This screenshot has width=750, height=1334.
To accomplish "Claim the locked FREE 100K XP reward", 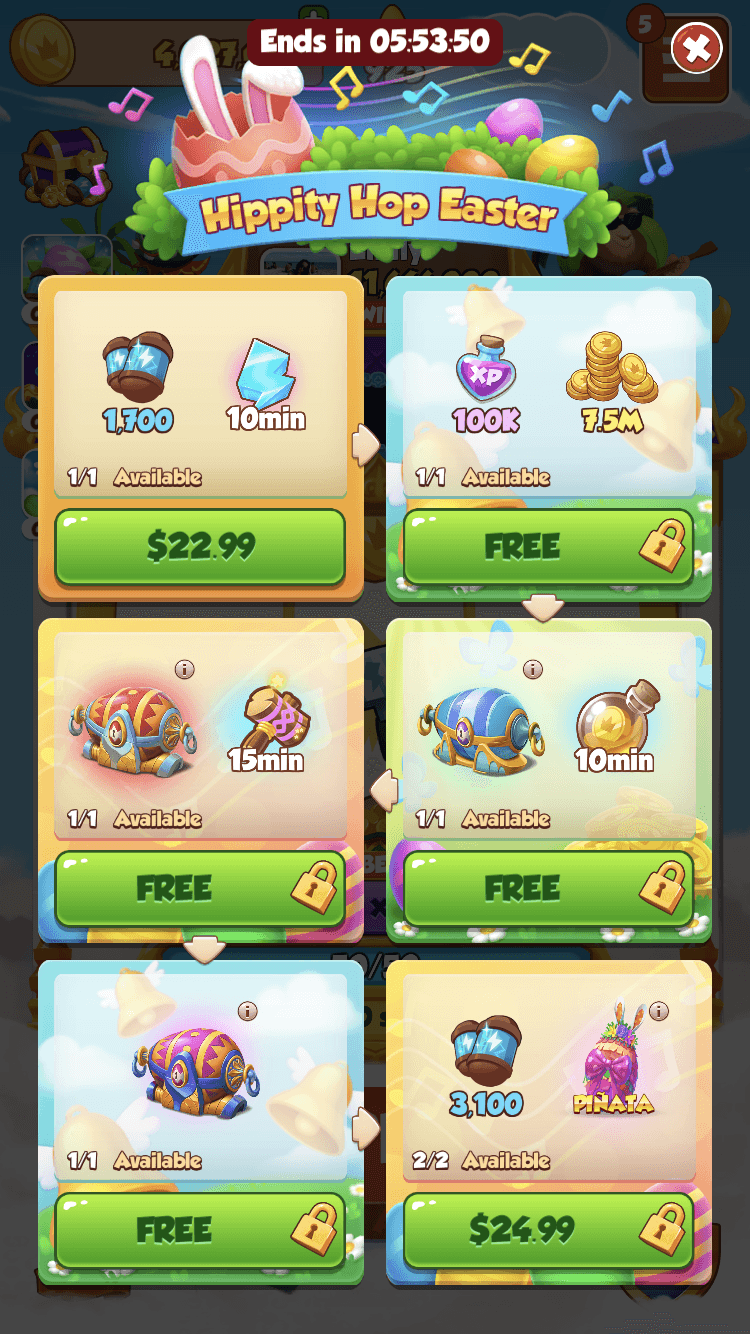I will pyautogui.click(x=548, y=546).
